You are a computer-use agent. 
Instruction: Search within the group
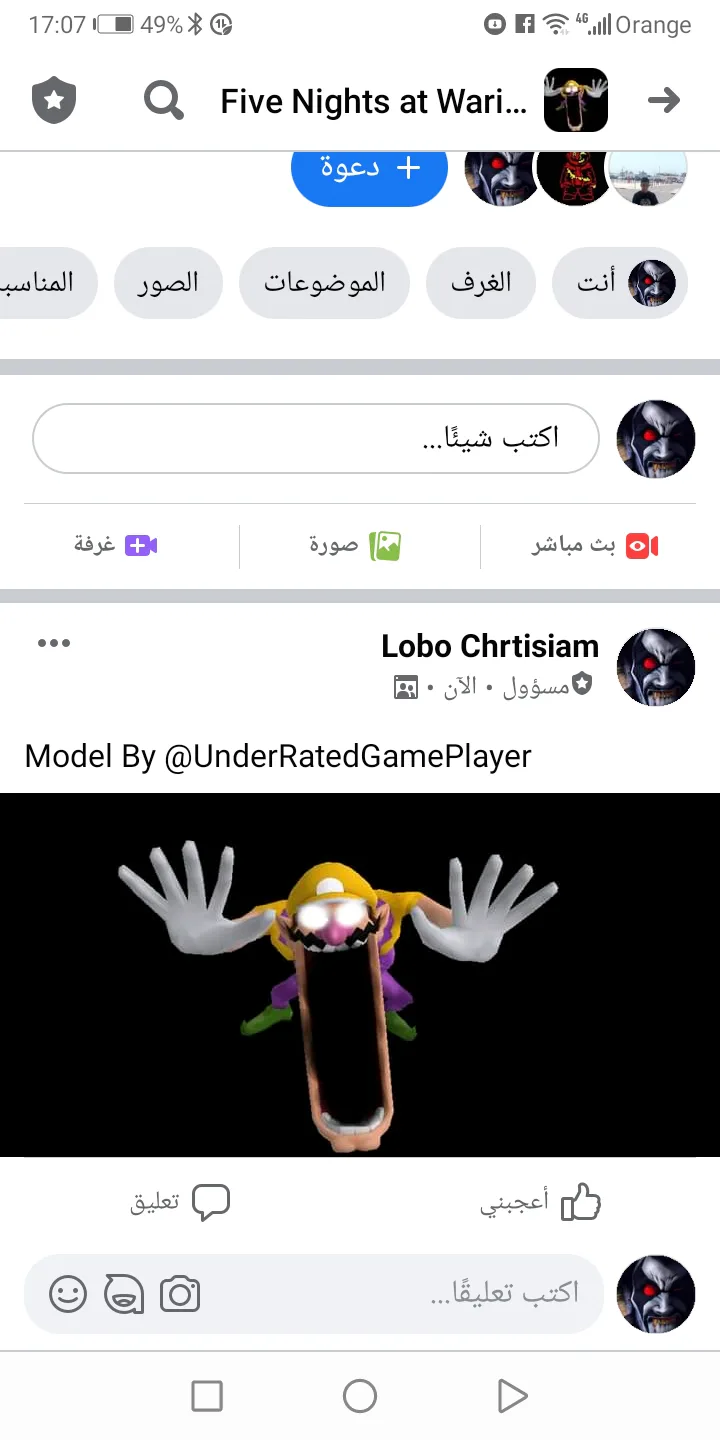point(163,101)
